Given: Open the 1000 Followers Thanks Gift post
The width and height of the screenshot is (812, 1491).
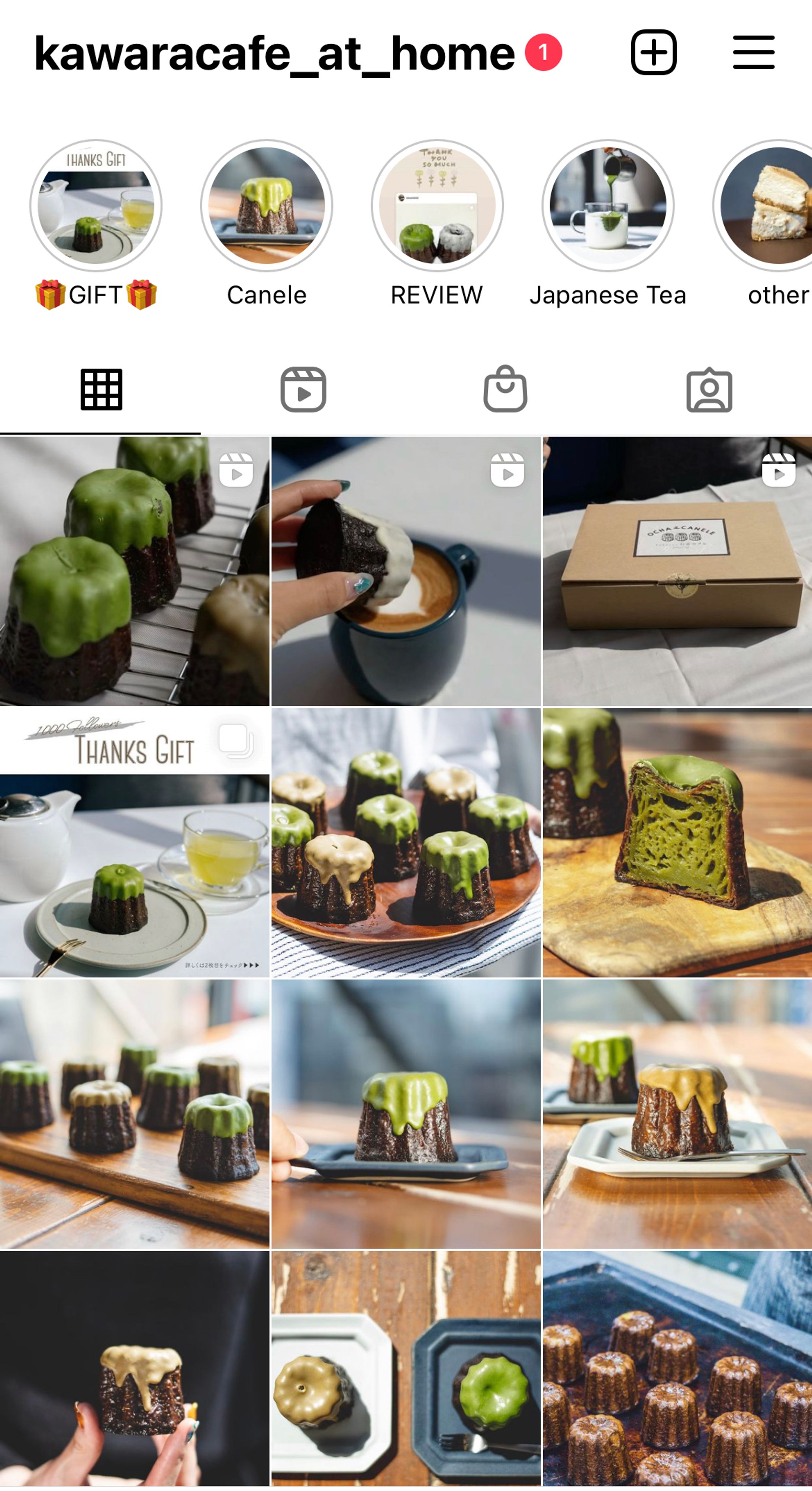Looking at the screenshot, I should click(134, 843).
